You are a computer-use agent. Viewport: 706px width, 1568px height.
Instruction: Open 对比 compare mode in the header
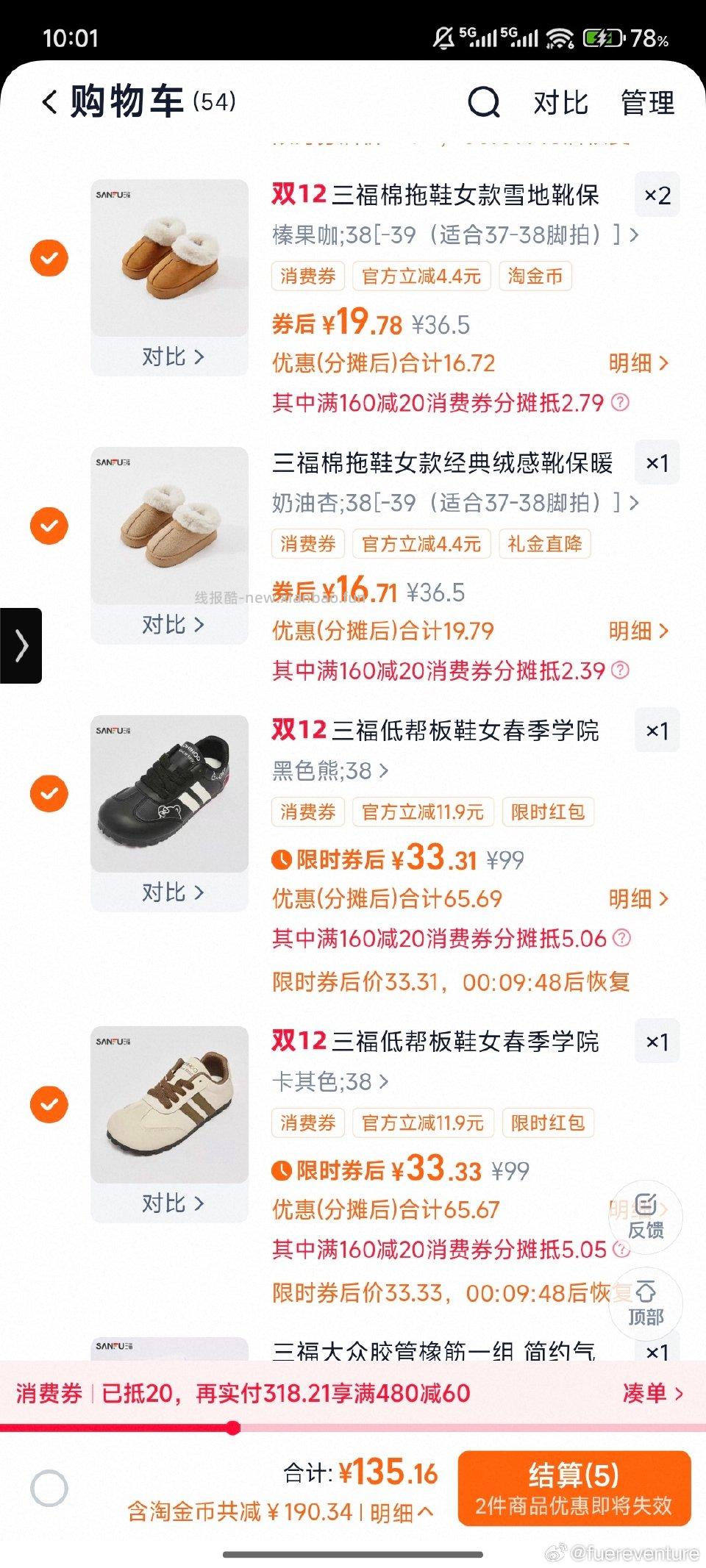(560, 102)
